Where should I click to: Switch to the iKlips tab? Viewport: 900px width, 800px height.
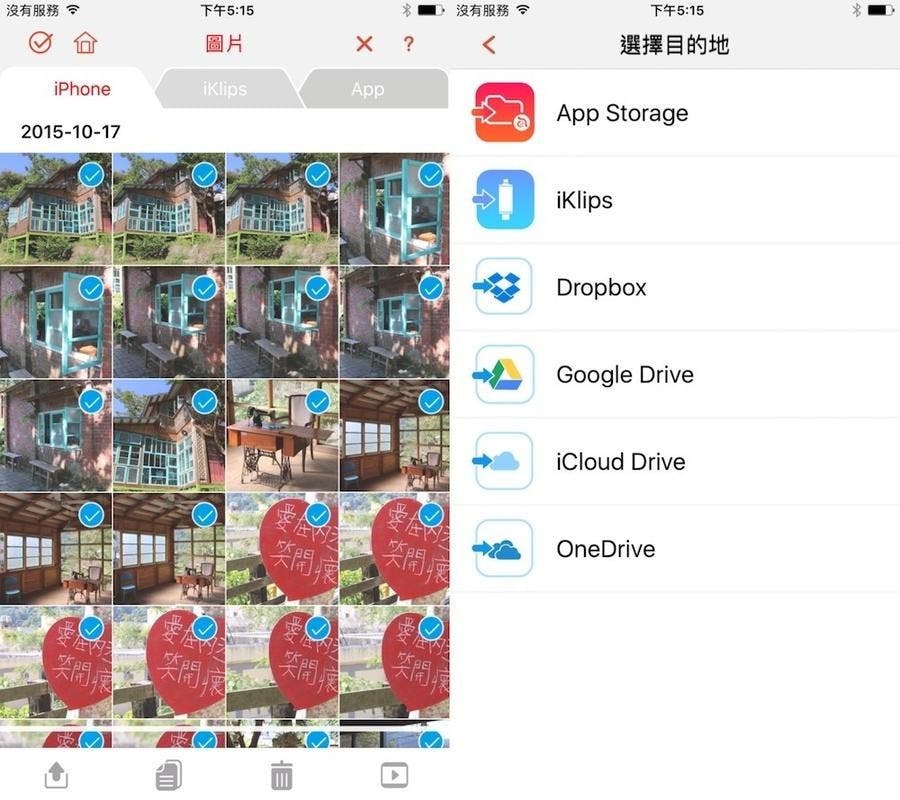pyautogui.click(x=225, y=89)
